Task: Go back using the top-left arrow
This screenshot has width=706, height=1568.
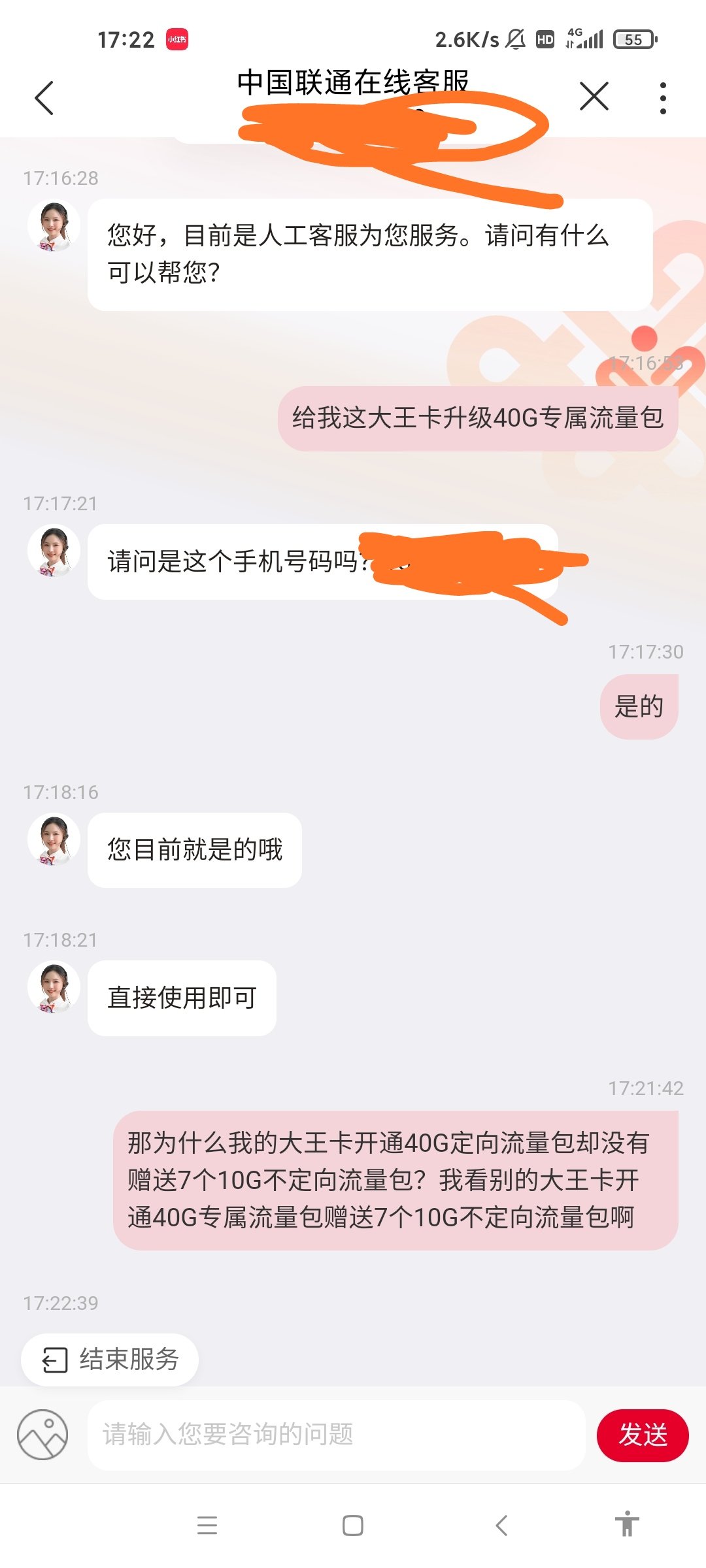Action: point(44,98)
